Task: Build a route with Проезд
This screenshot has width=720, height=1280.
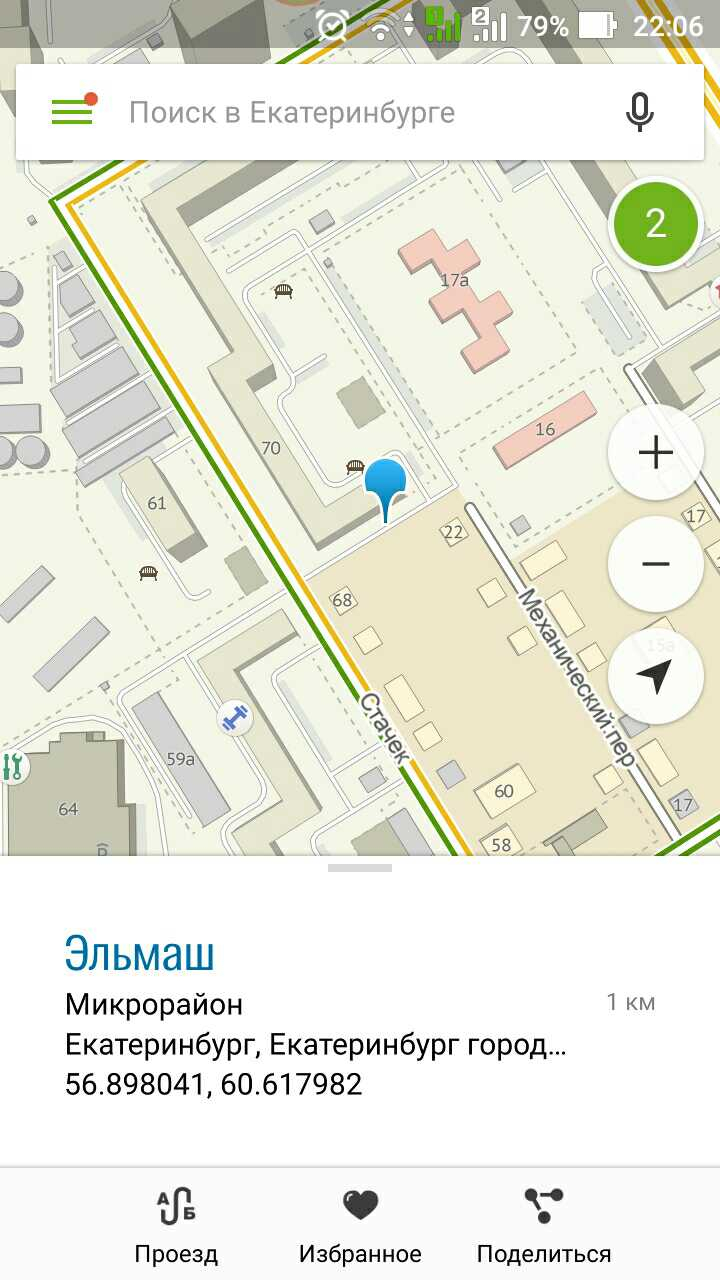Action: (176, 1225)
